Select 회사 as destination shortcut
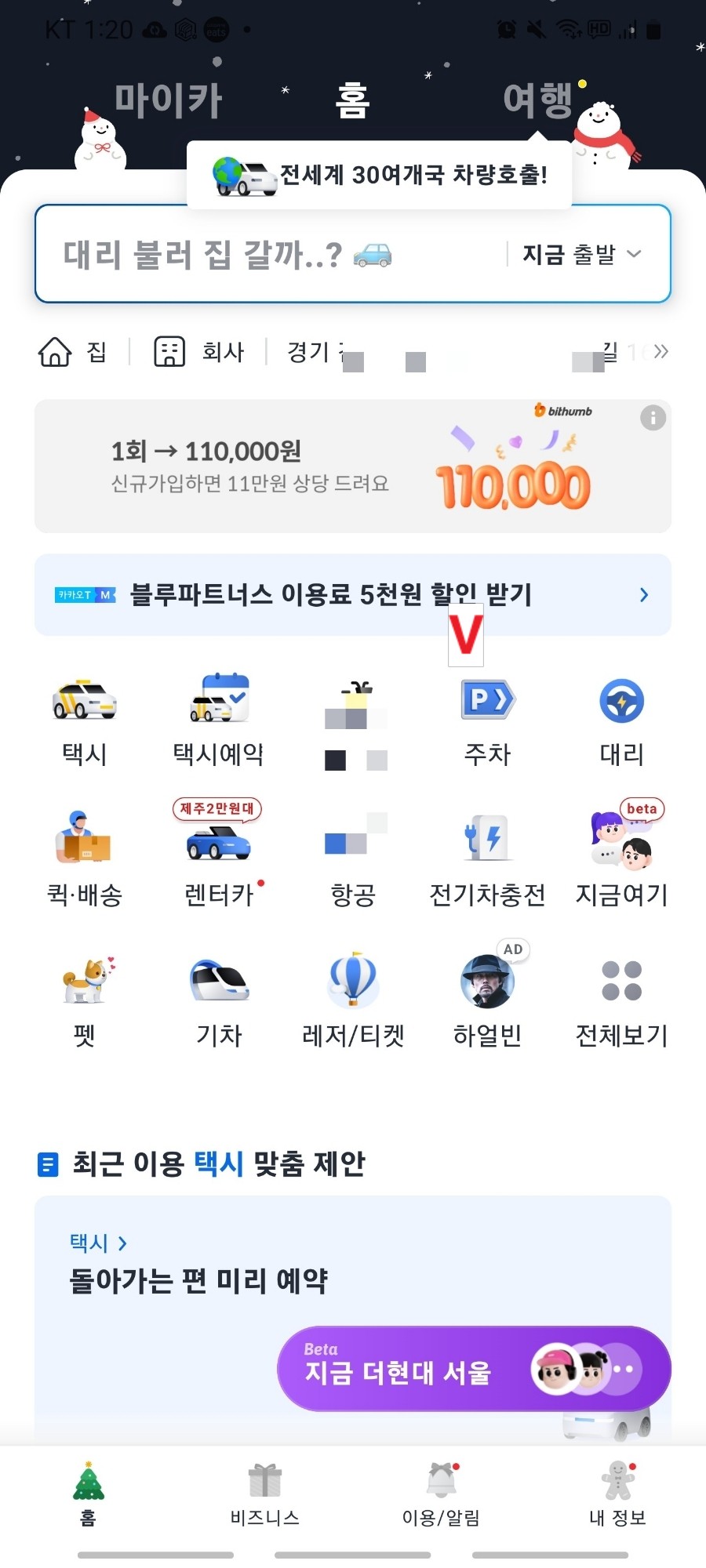Viewport: 706px width, 1568px height. click(x=200, y=352)
